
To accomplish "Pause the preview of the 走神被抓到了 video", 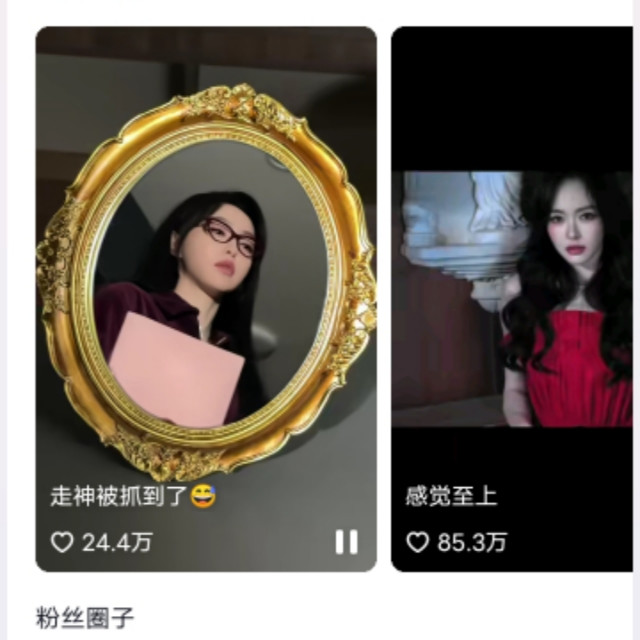I will point(347,542).
